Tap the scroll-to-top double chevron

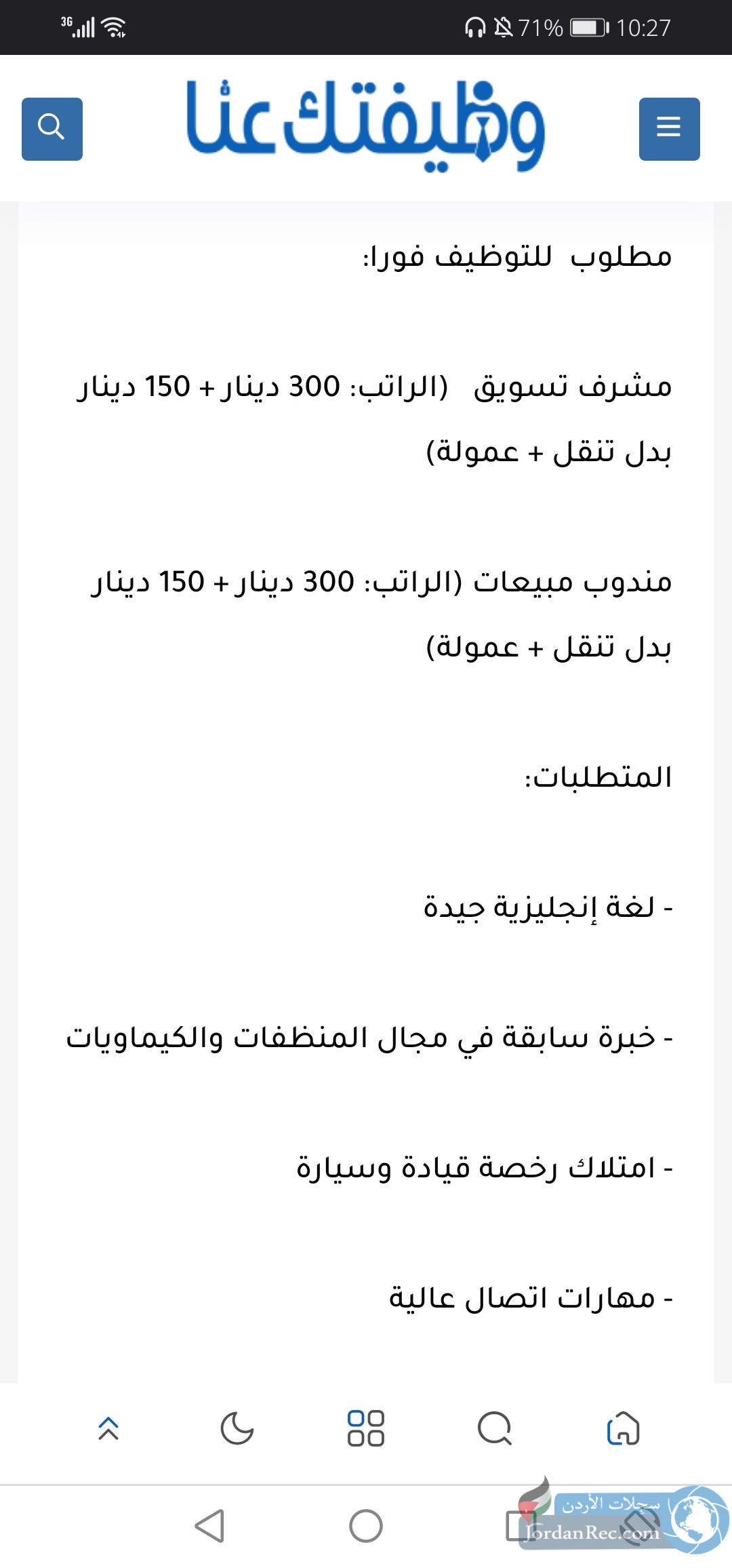click(x=108, y=1428)
